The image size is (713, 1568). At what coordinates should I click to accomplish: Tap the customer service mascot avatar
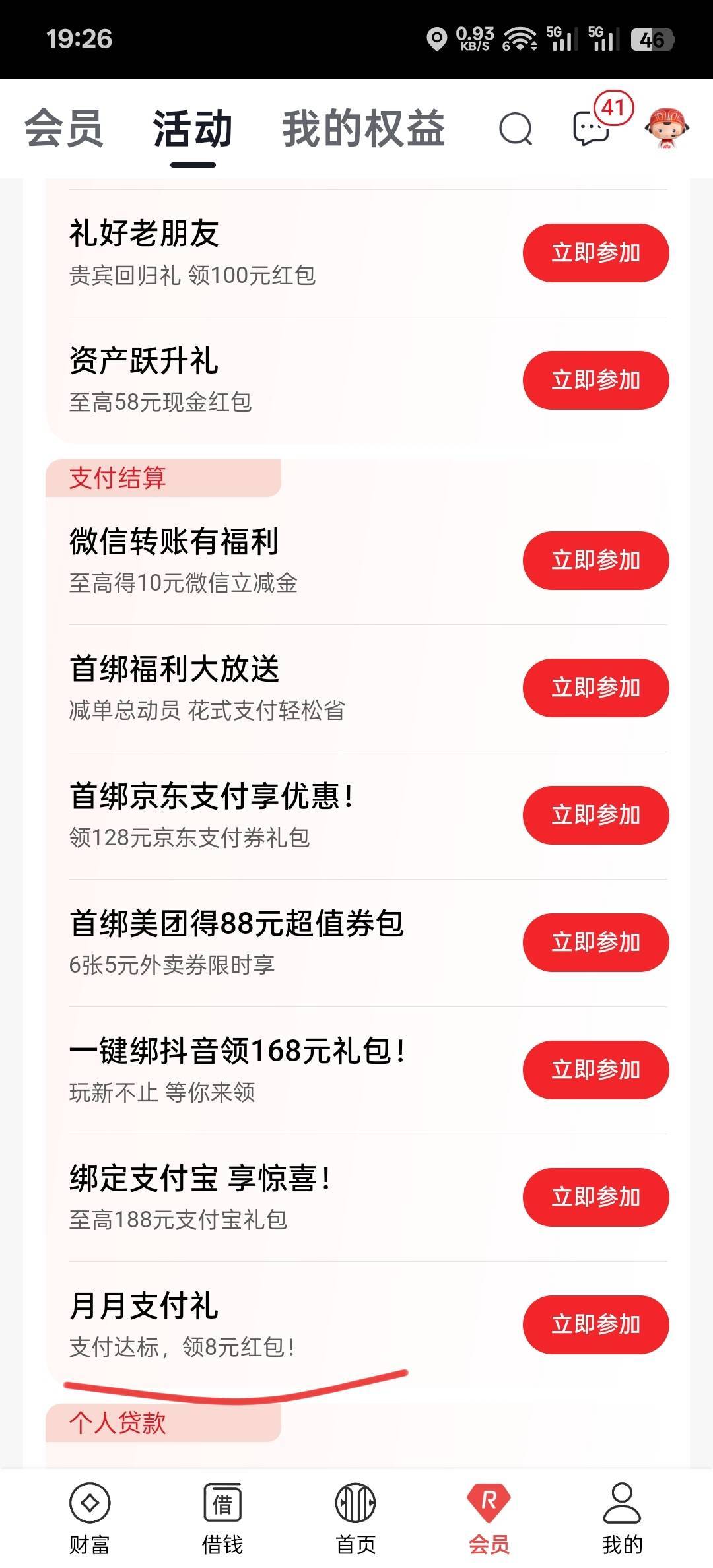[x=667, y=128]
